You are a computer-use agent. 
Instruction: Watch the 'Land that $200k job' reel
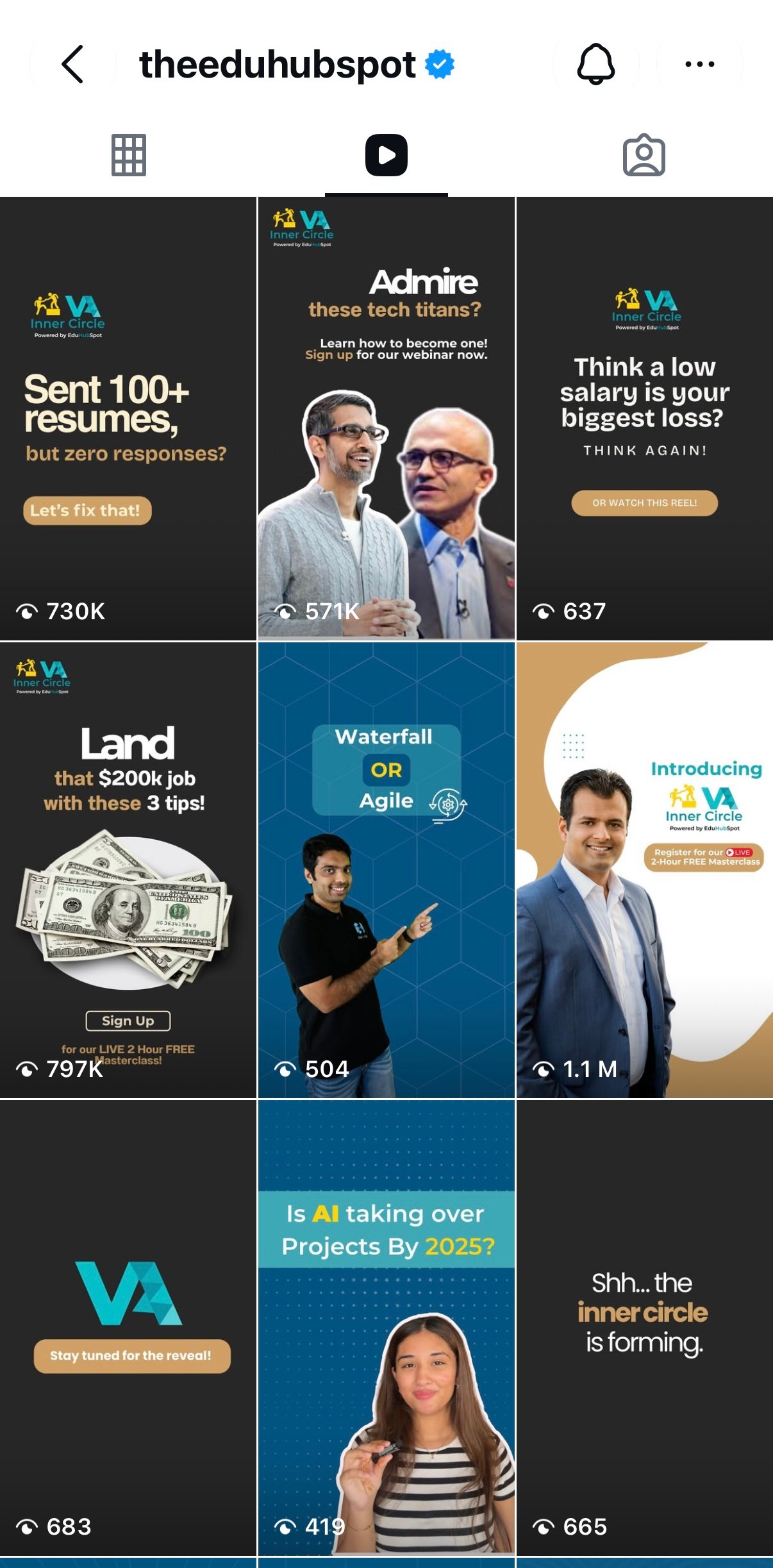[x=128, y=870]
